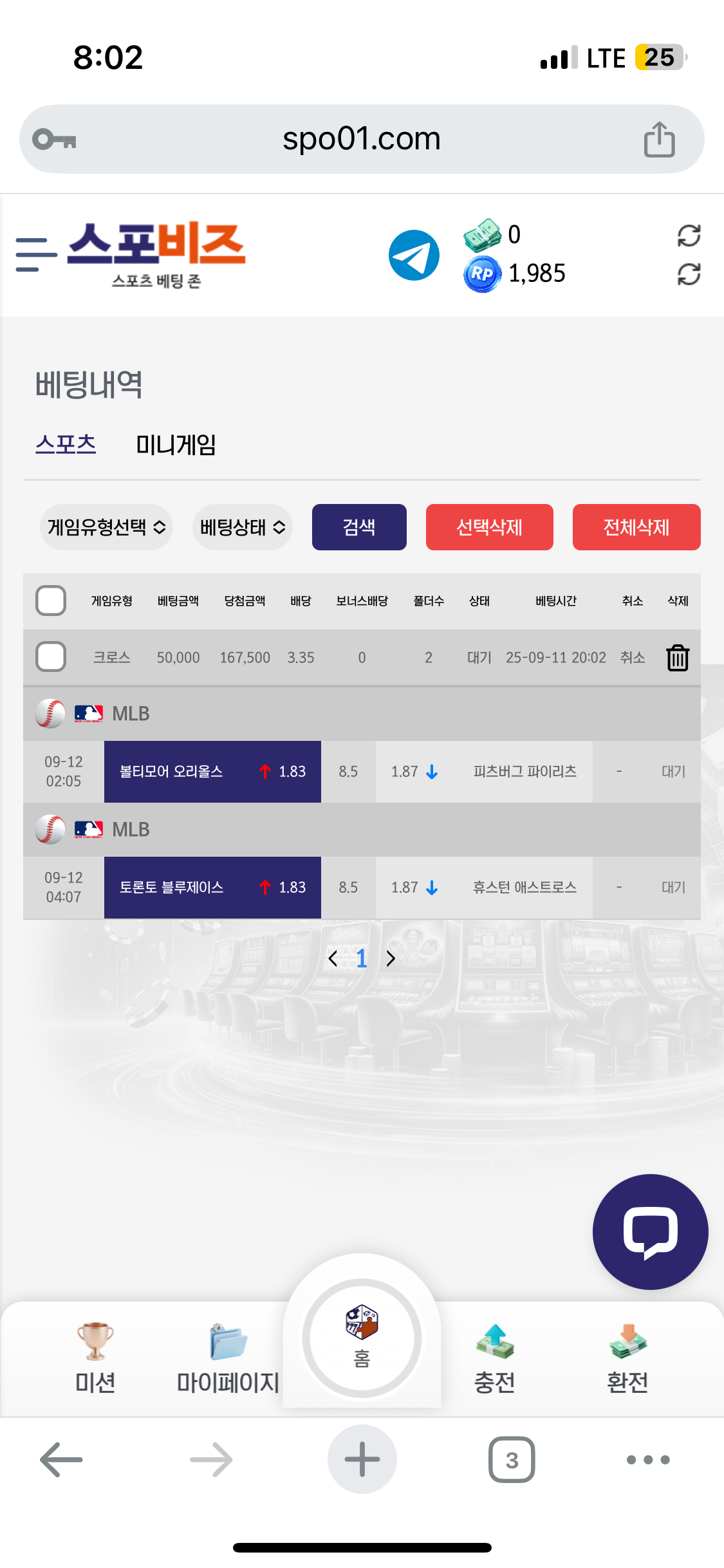This screenshot has width=724, height=1568.
Task: Select the 스포츠 tab
Action: (66, 445)
